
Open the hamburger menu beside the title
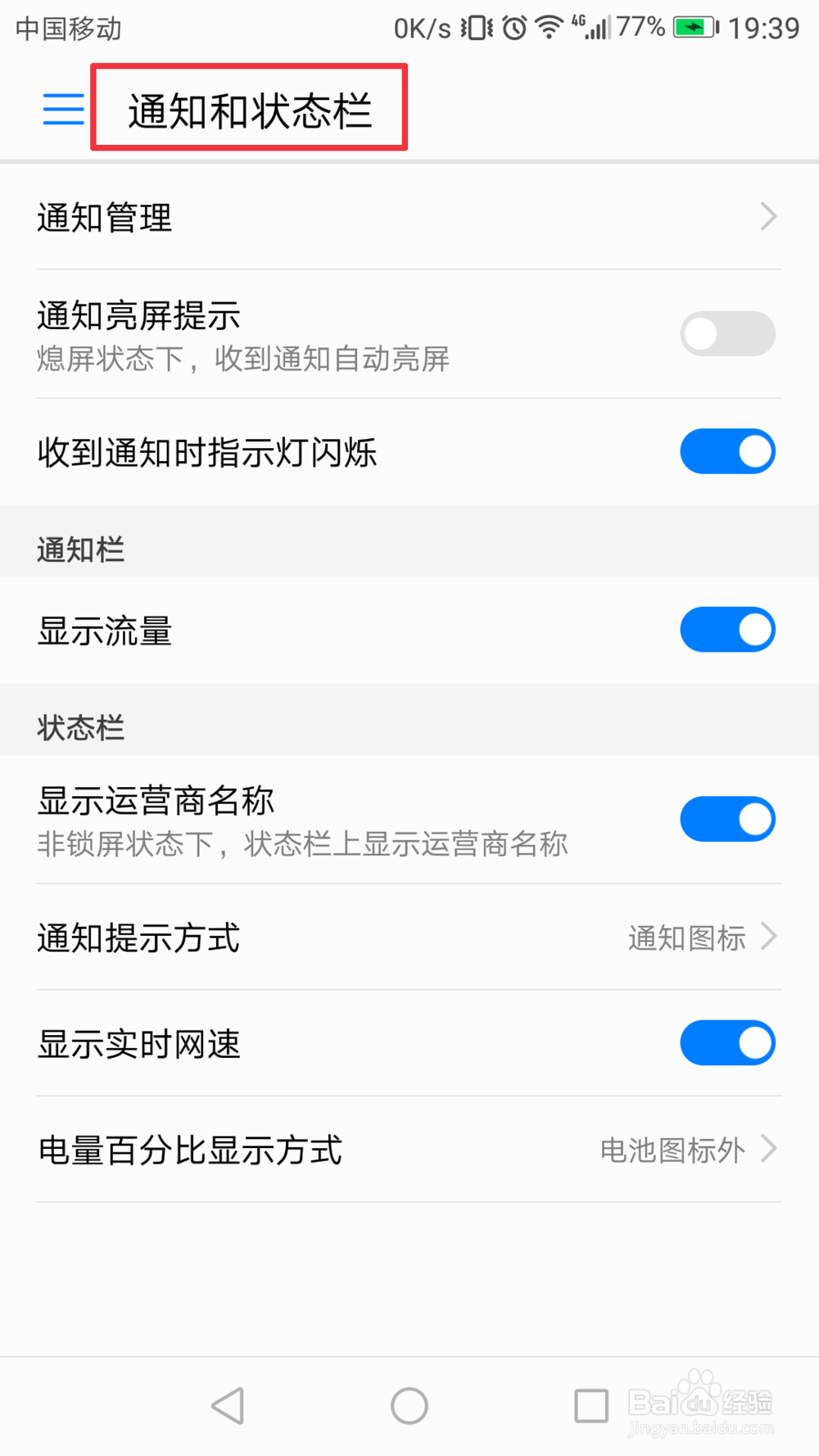coord(62,109)
